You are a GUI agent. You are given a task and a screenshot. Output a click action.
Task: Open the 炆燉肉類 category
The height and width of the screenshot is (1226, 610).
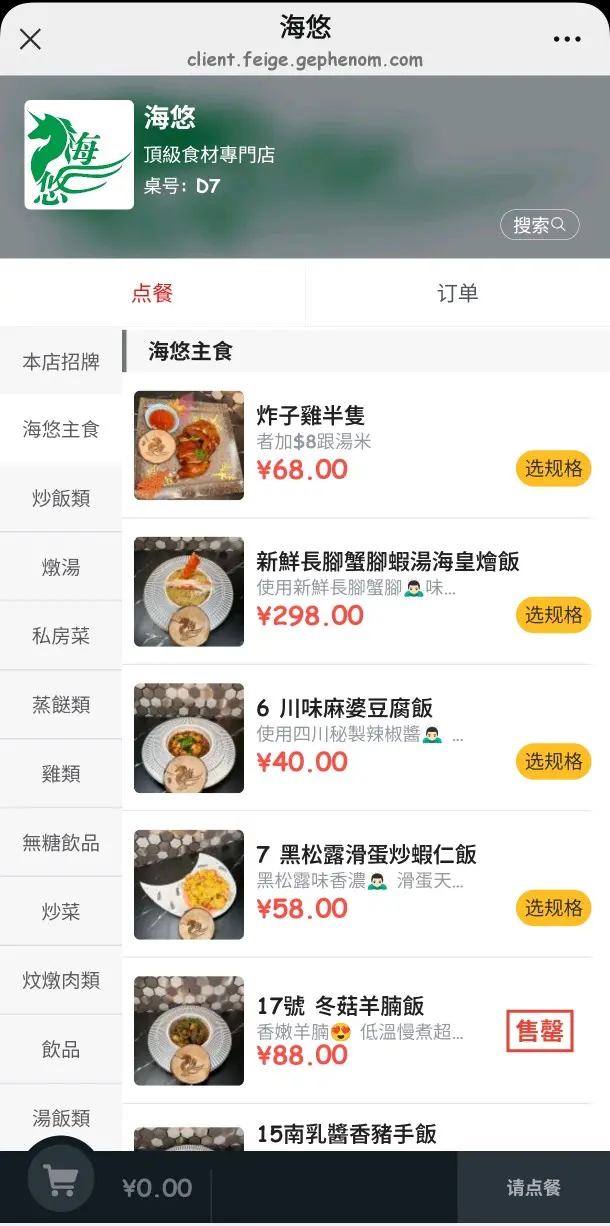61,981
